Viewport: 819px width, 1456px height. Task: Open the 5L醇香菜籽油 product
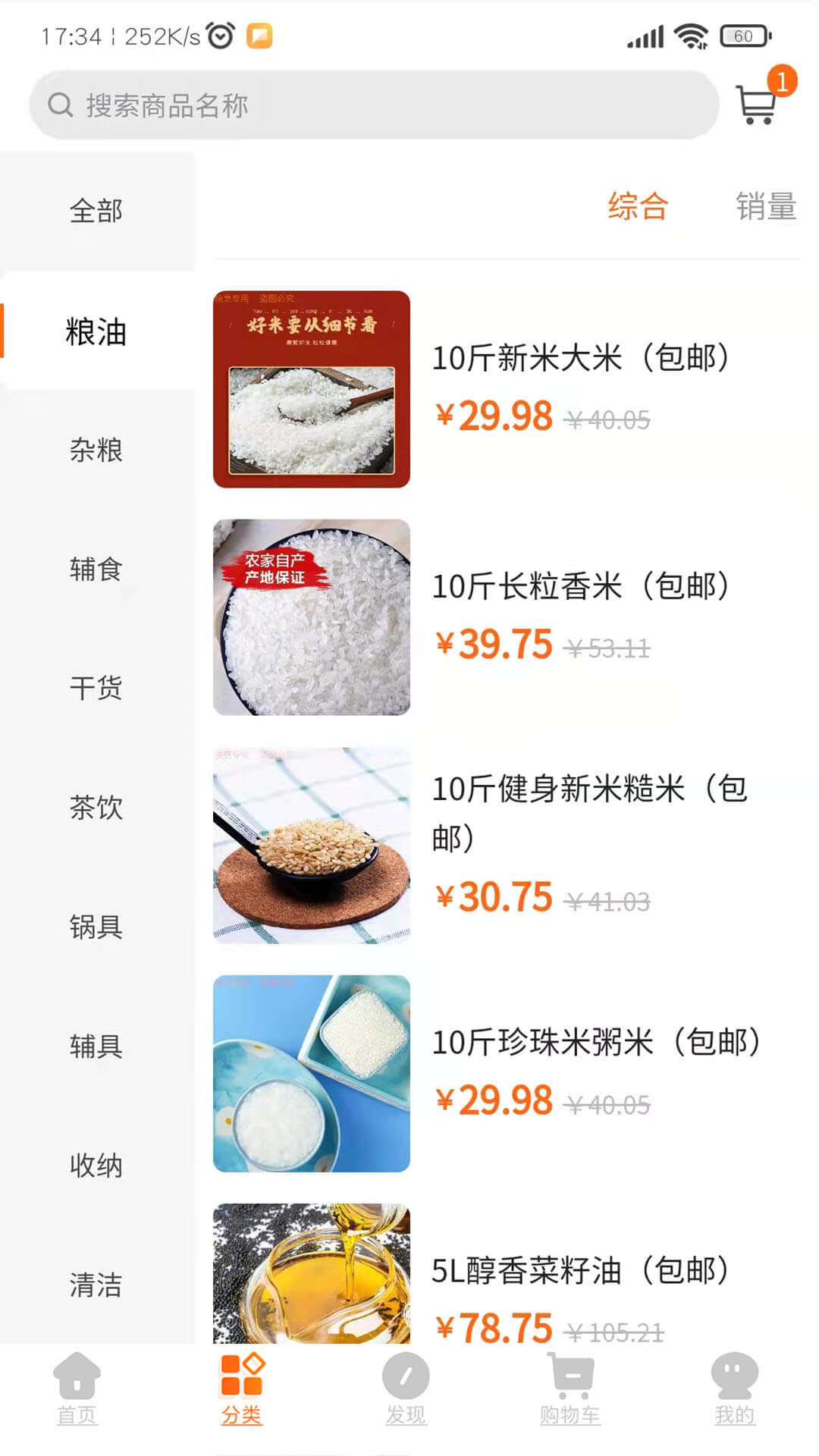click(580, 1271)
